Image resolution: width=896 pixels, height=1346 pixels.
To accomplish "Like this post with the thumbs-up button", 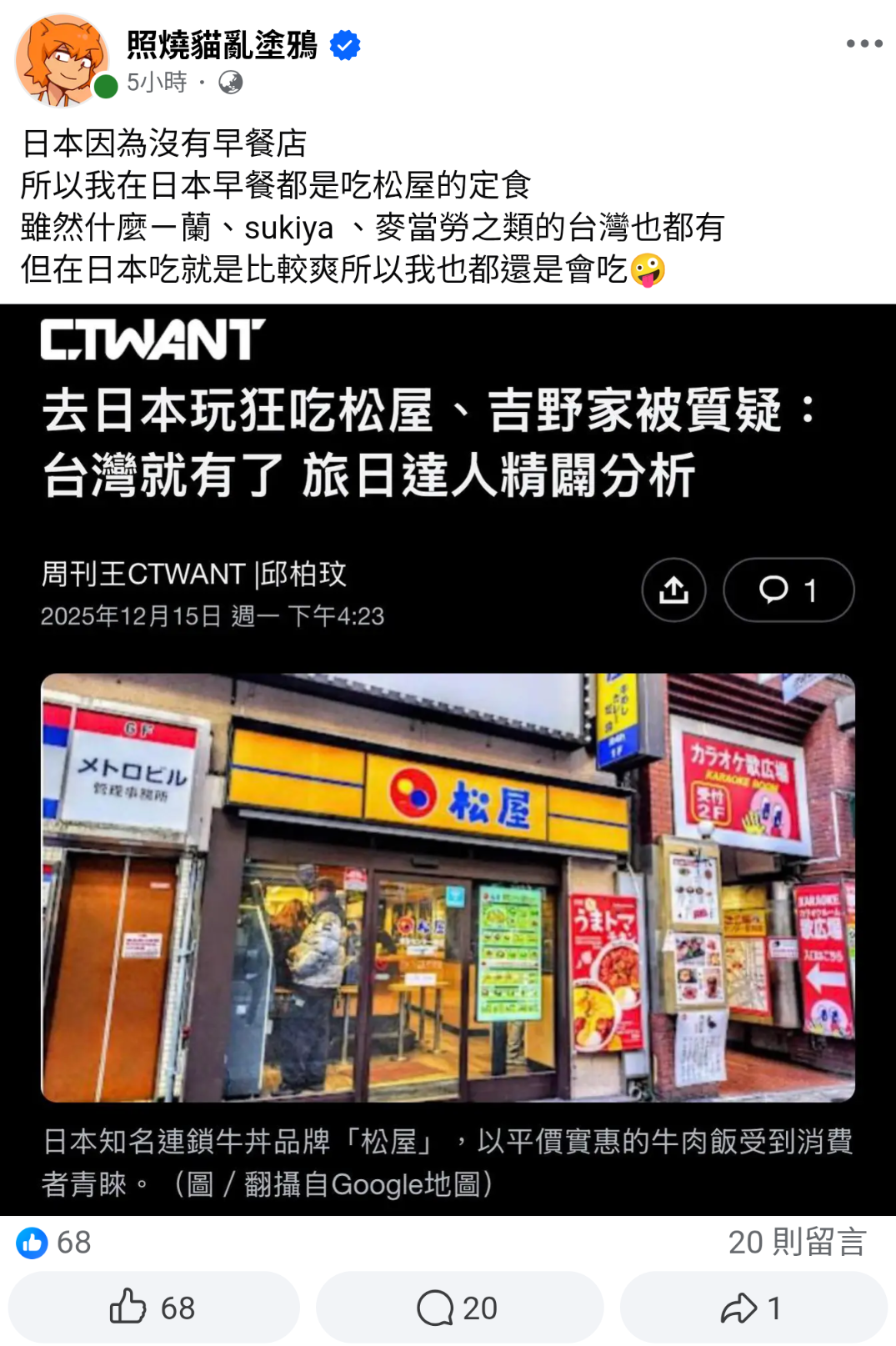I will pos(153,1307).
